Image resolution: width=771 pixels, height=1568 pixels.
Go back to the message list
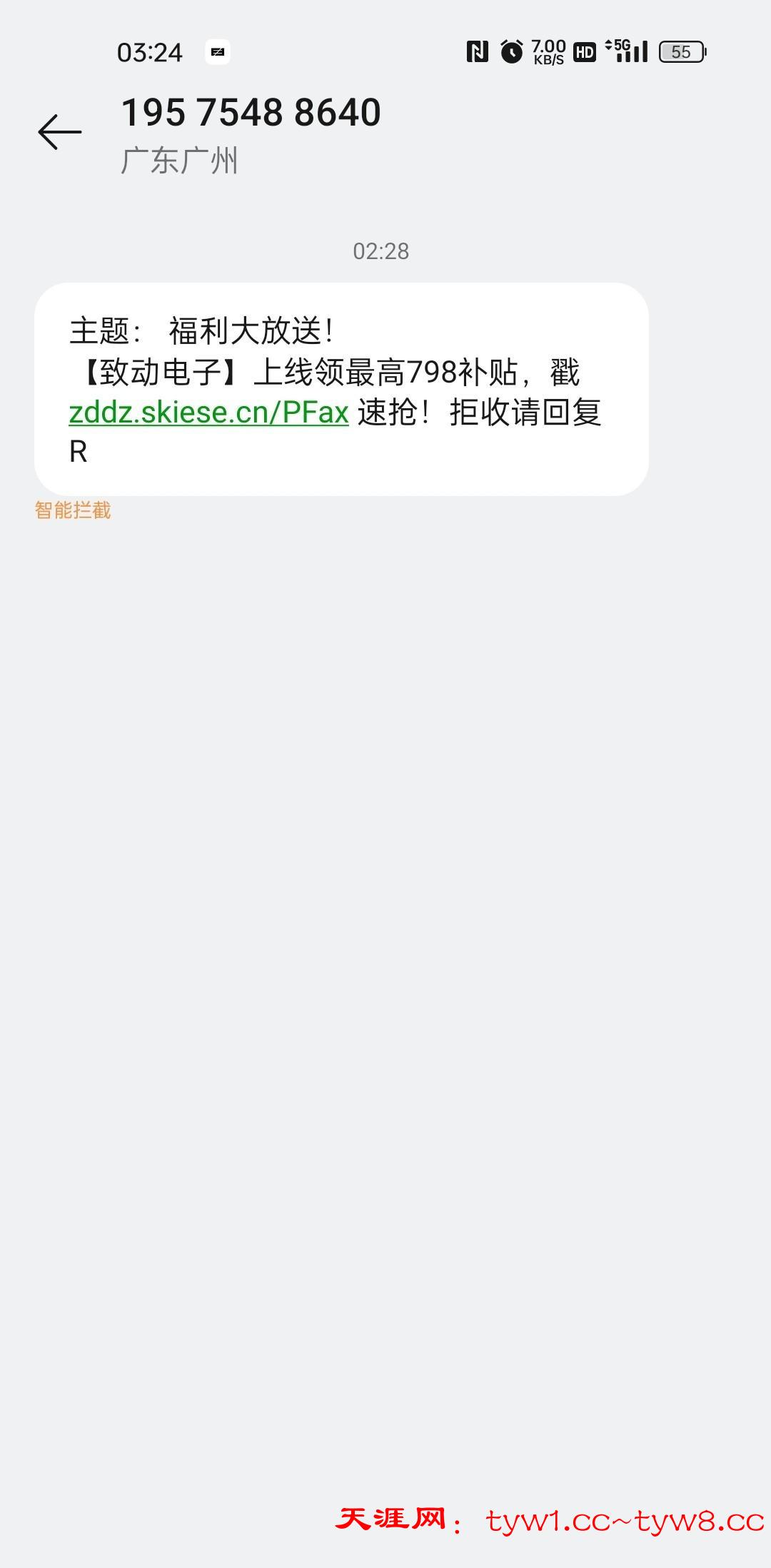coord(60,132)
